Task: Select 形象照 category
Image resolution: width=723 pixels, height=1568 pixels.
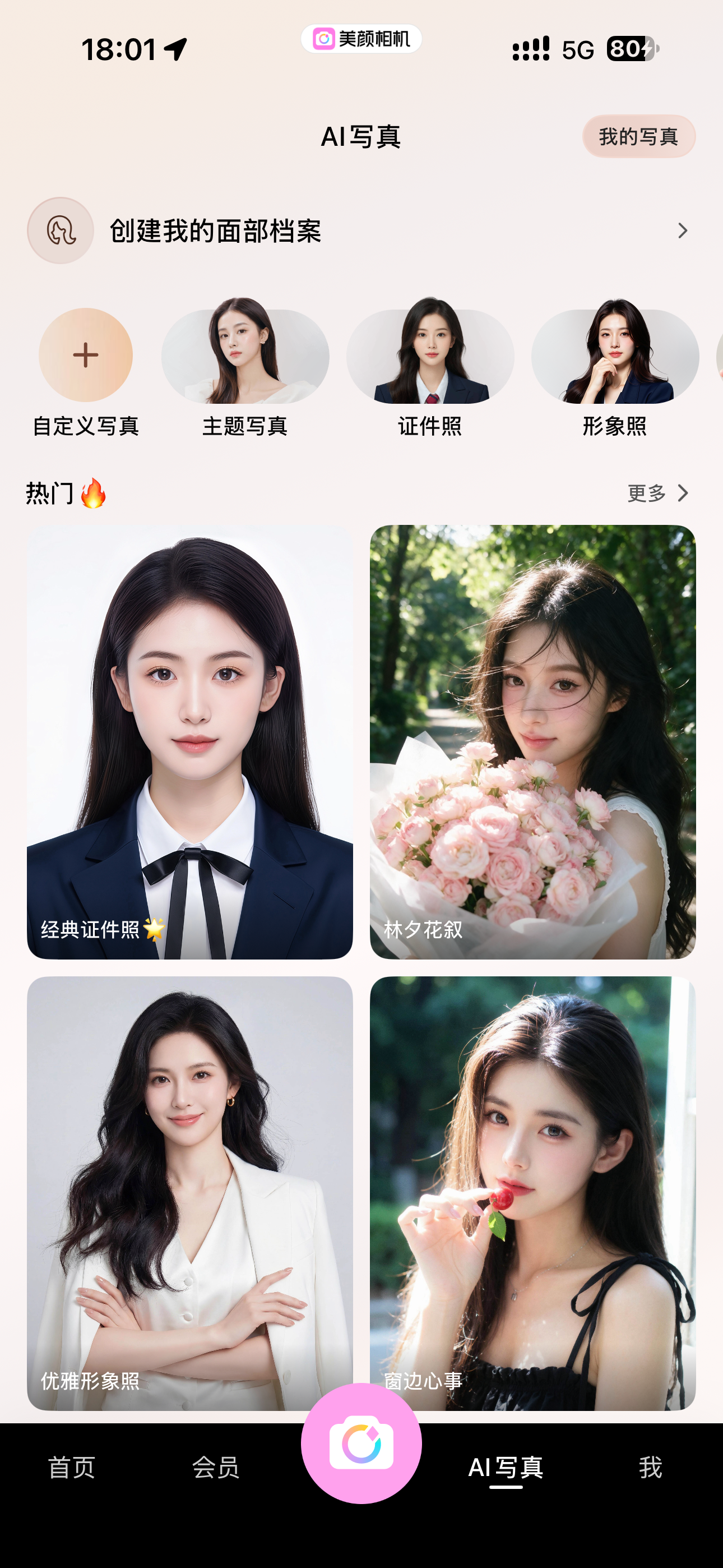Action: pos(615,367)
